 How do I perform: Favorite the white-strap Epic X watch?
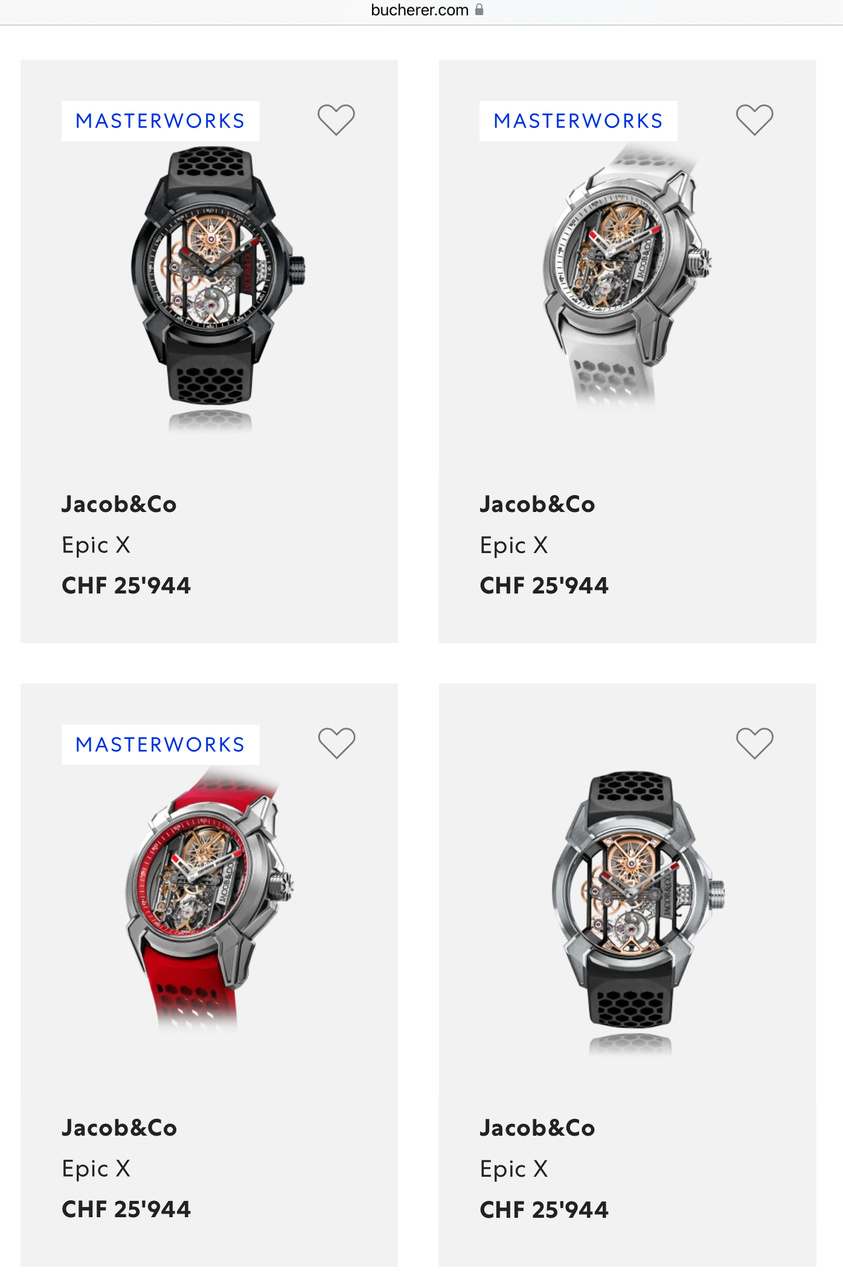(754, 120)
